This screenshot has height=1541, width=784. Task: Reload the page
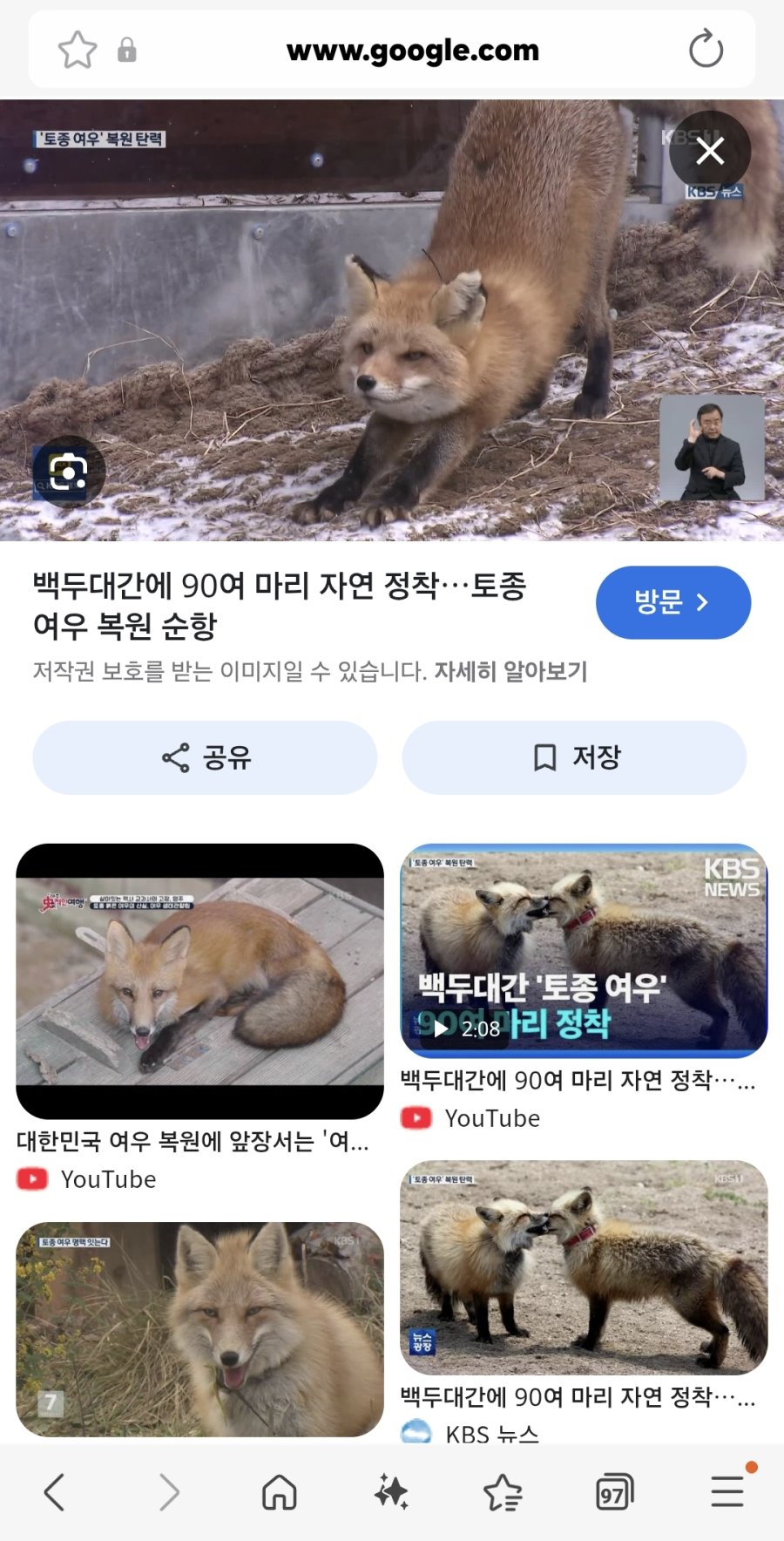[706, 50]
